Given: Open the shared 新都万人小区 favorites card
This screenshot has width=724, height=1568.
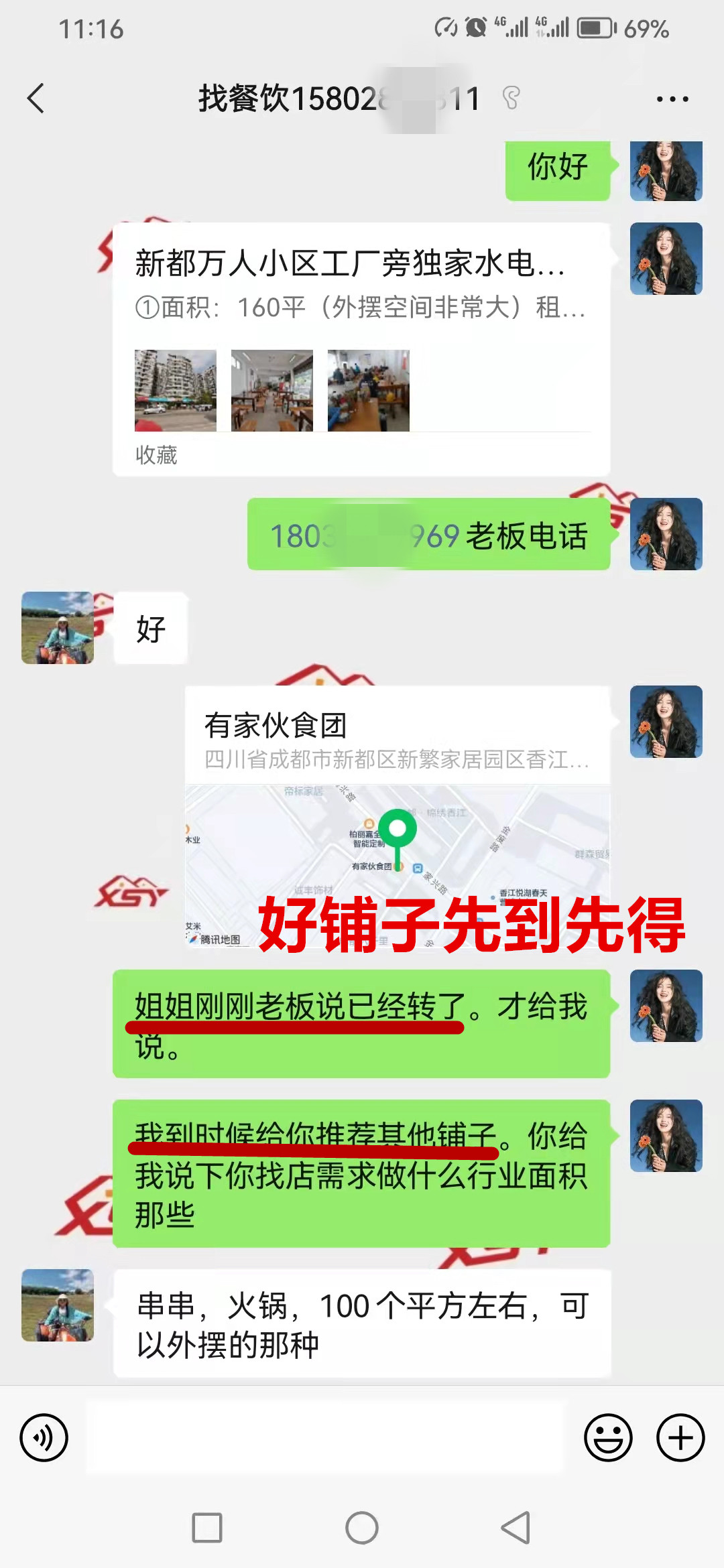Looking at the screenshot, I should point(361,348).
